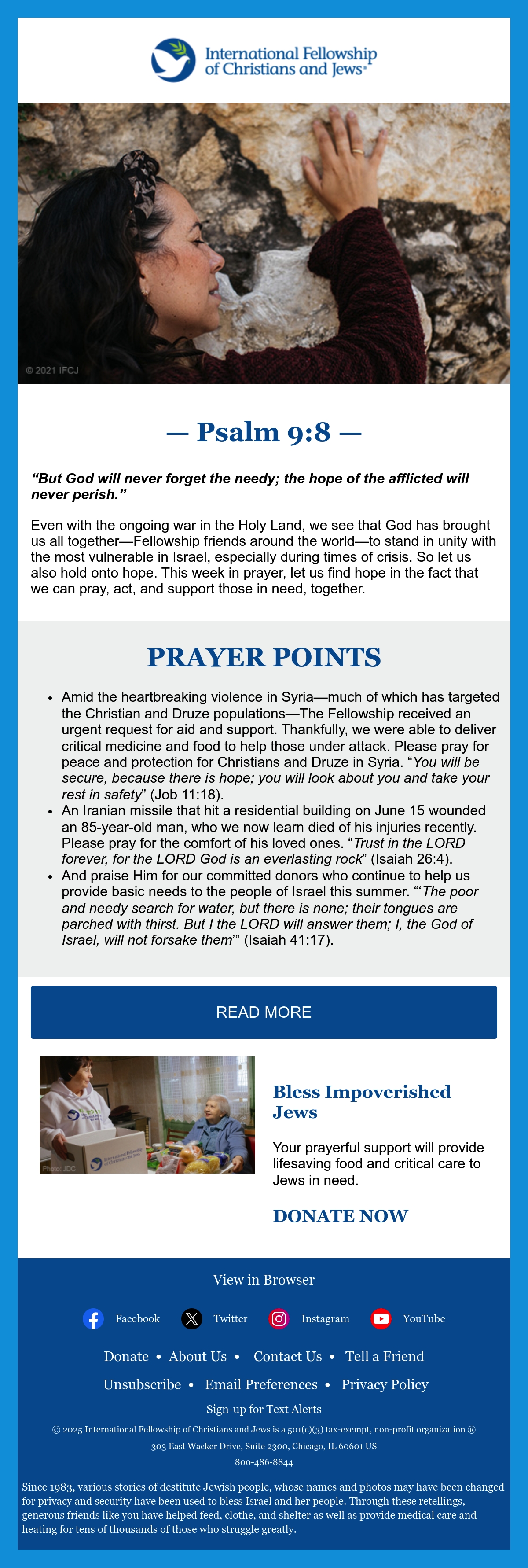Select View in Browser
The image size is (528, 1568).
264,1280
